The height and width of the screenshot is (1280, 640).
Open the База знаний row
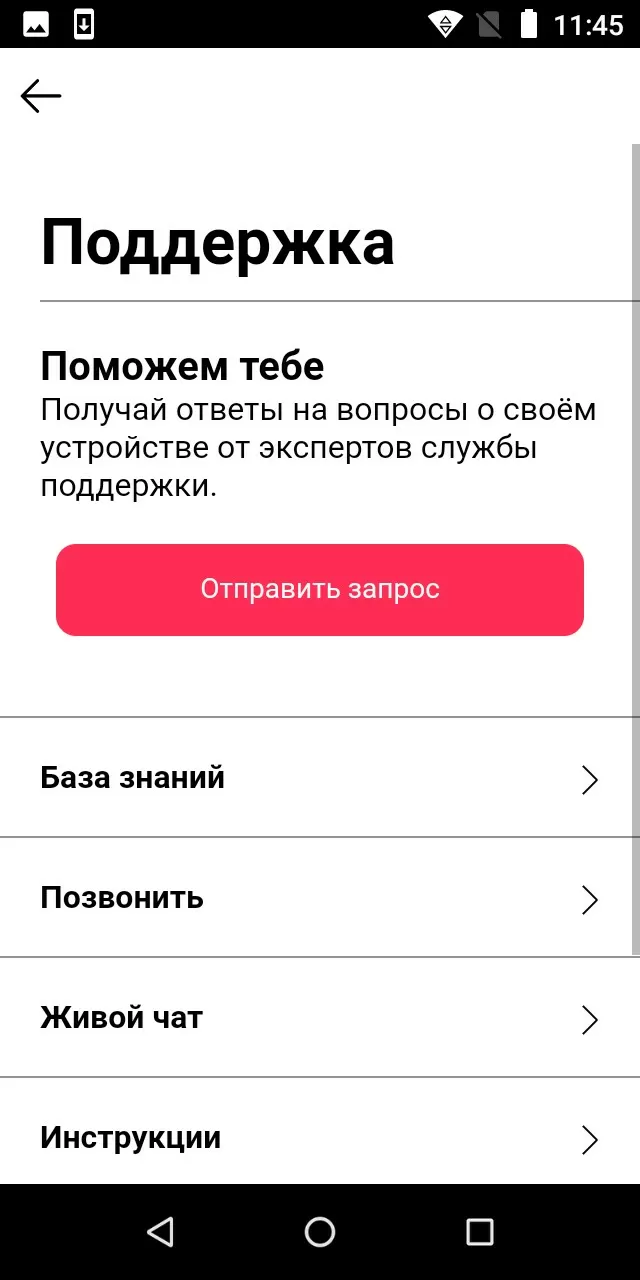pos(320,778)
